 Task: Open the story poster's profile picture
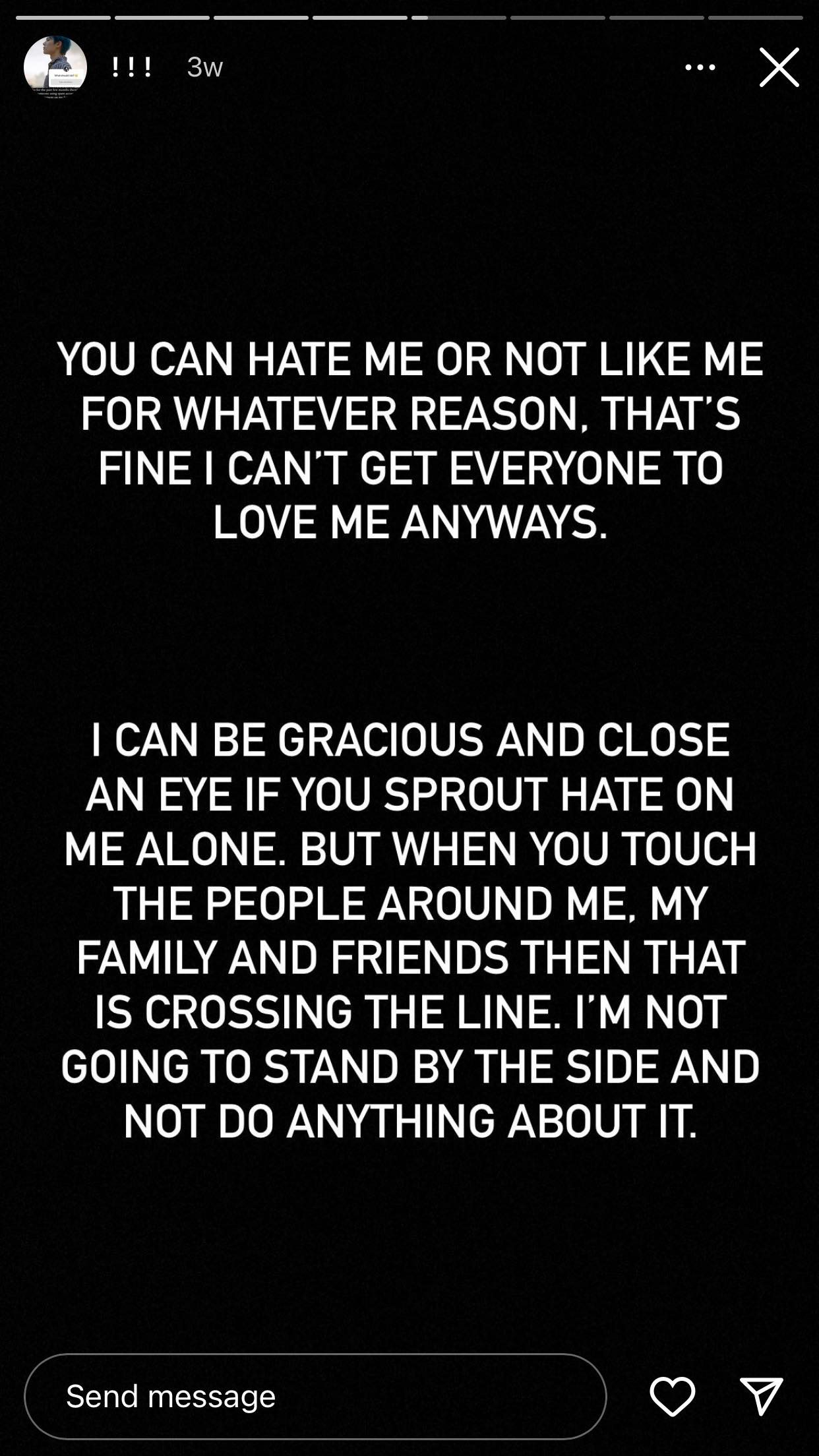pyautogui.click(x=55, y=67)
